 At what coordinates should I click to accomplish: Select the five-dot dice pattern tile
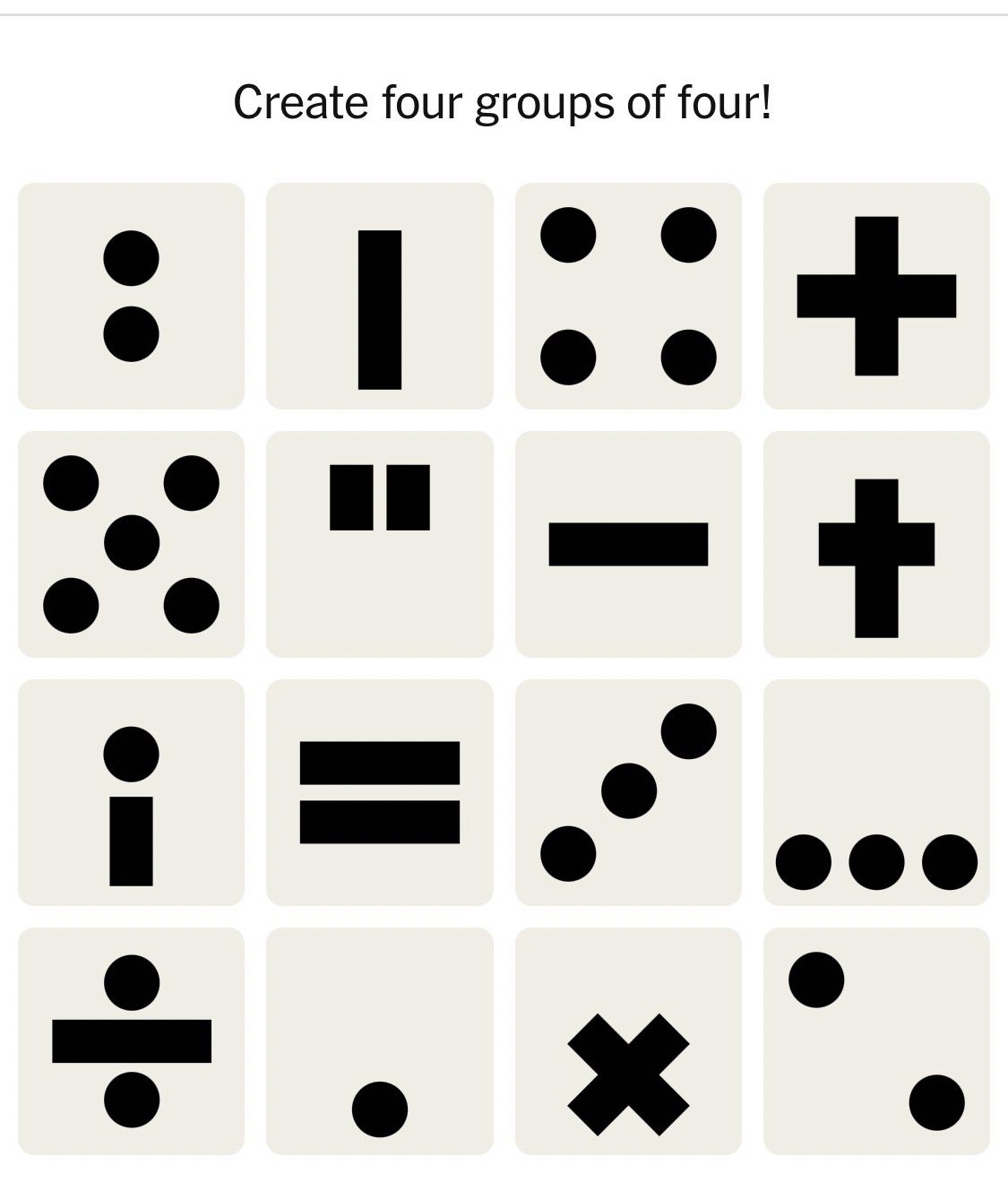pyautogui.click(x=131, y=544)
